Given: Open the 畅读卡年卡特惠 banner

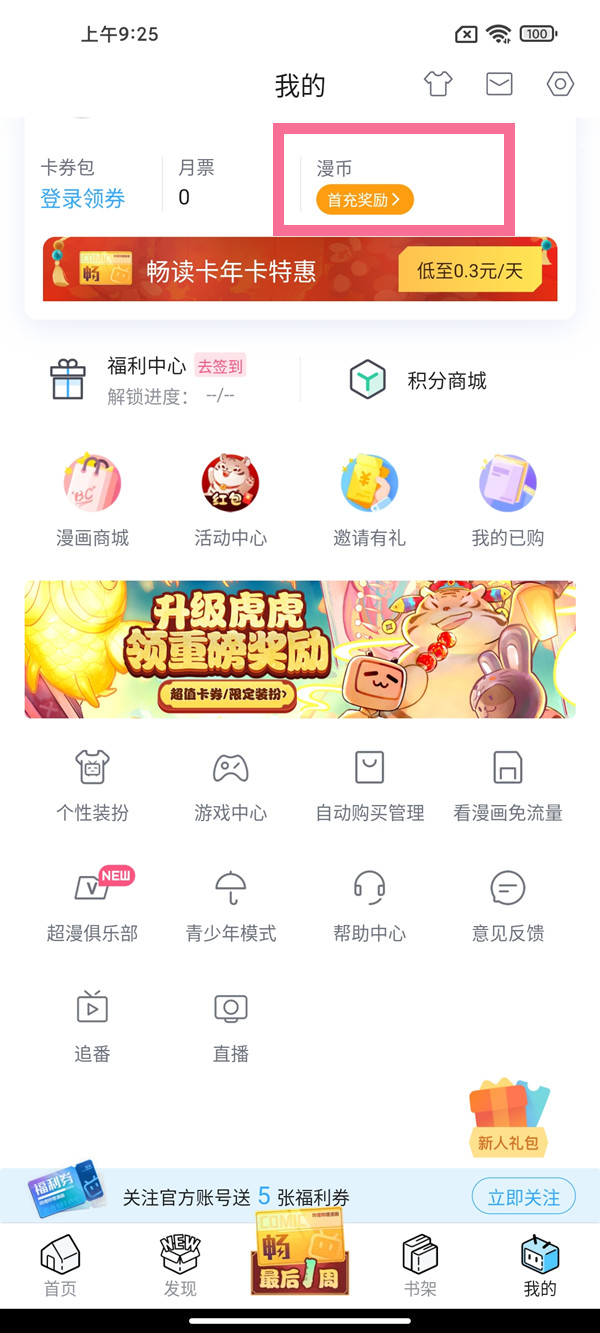Looking at the screenshot, I should [300, 270].
